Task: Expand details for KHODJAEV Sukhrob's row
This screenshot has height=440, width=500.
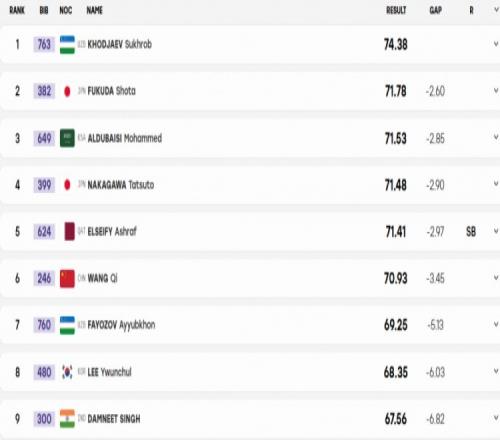Action: pyautogui.click(x=496, y=44)
